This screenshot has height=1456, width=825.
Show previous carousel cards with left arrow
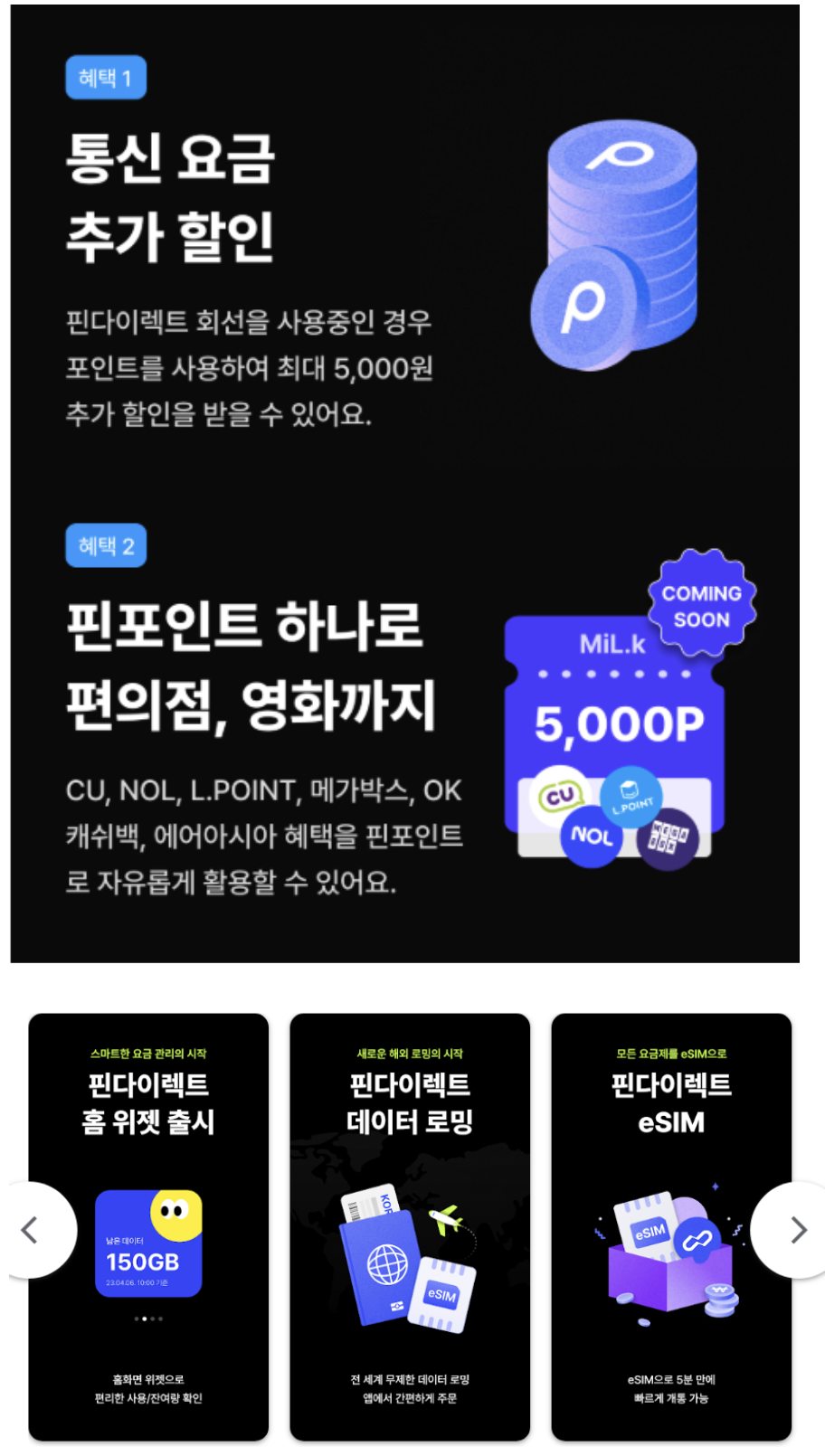point(31,1229)
